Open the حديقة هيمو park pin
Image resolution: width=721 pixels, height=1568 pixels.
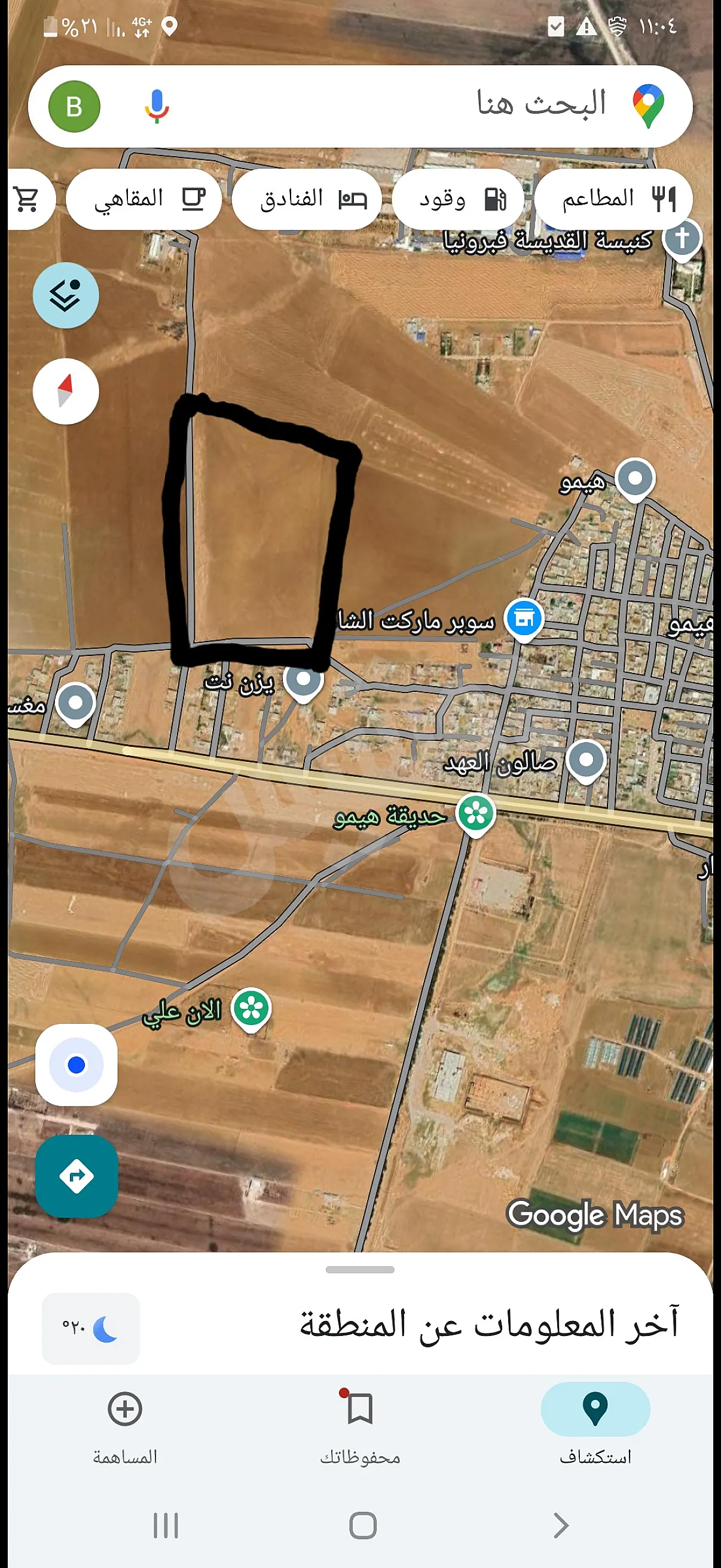pos(476,813)
